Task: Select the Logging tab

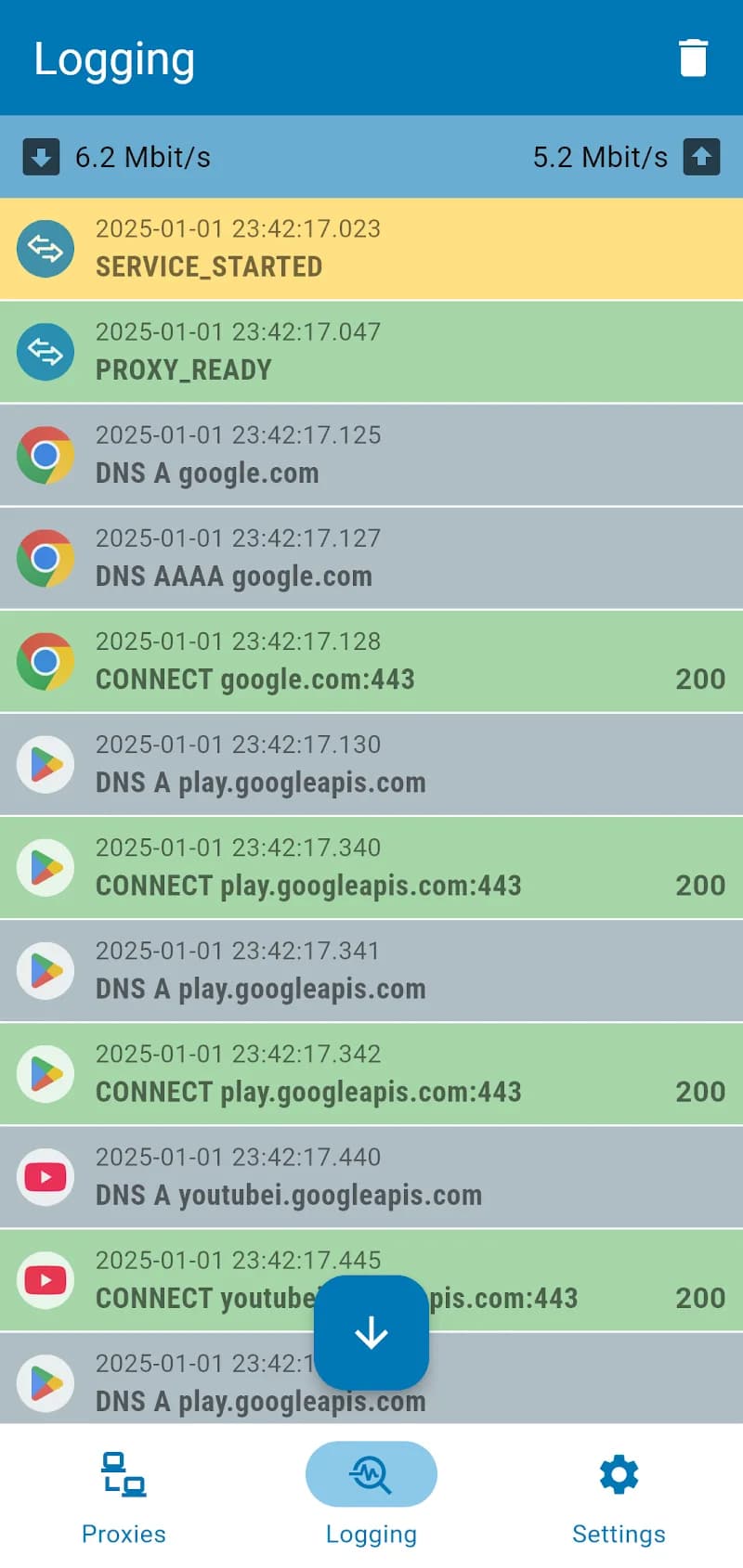Action: click(371, 1495)
